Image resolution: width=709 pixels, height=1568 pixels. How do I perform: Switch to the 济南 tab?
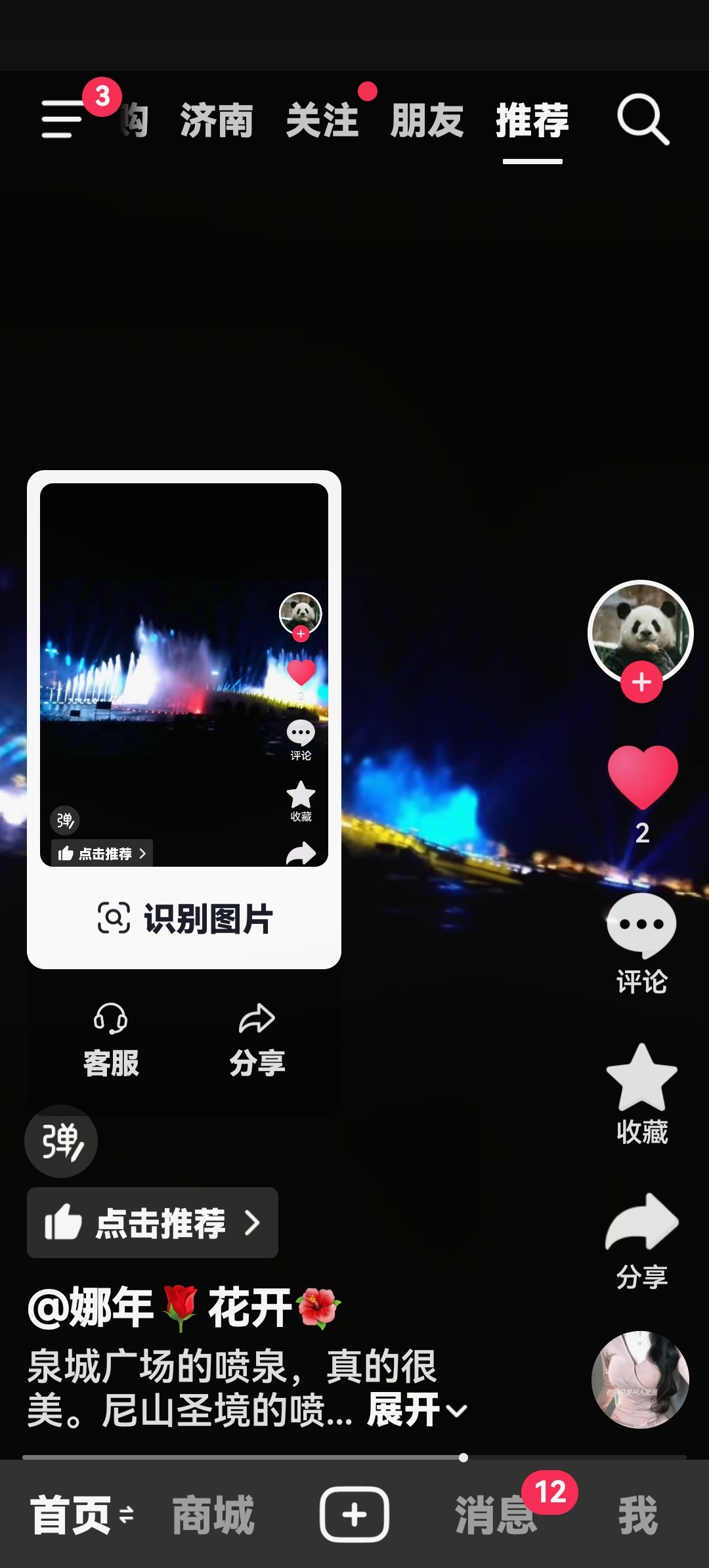[x=217, y=121]
